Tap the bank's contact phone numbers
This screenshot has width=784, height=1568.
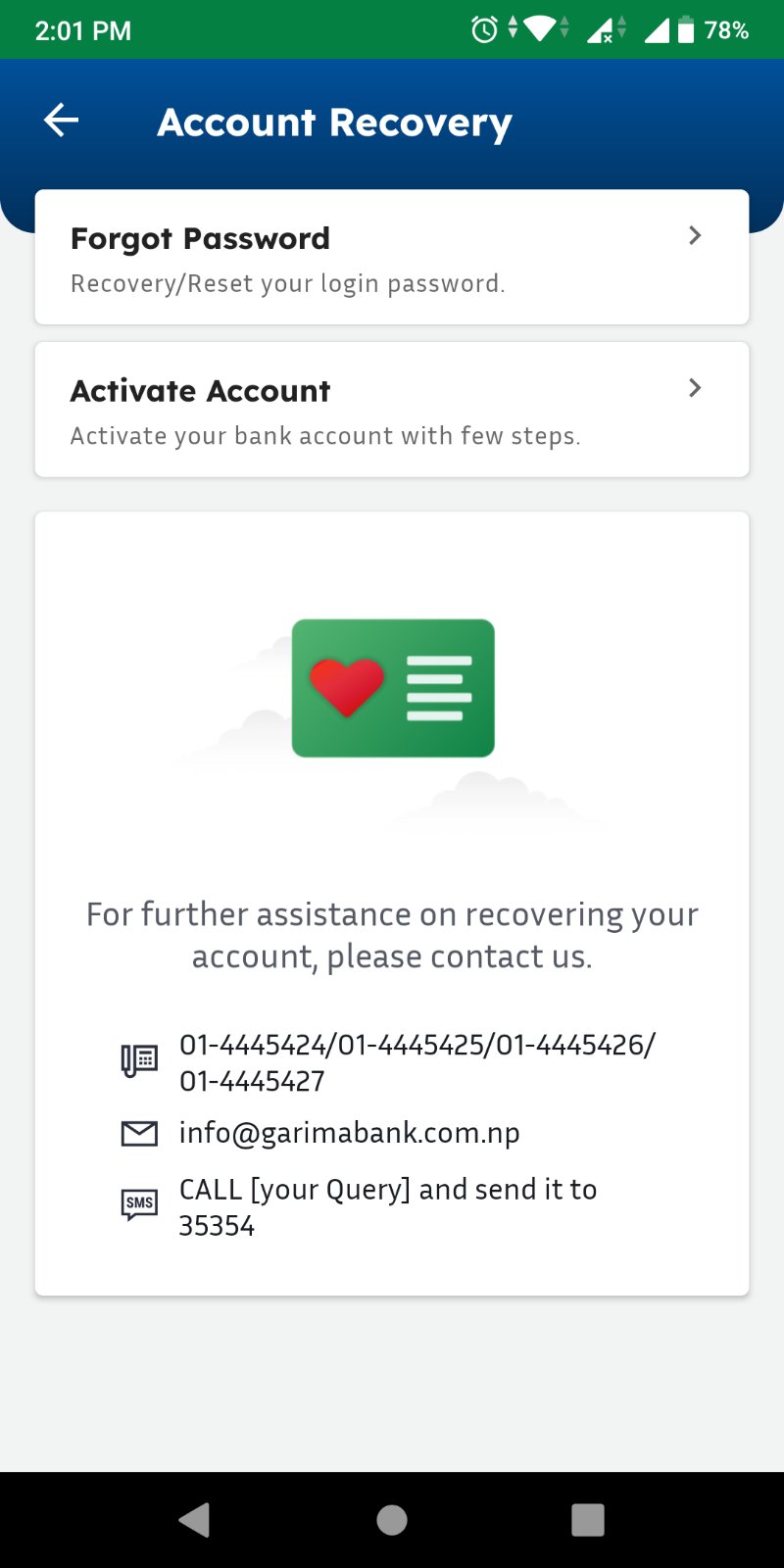coord(416,1062)
